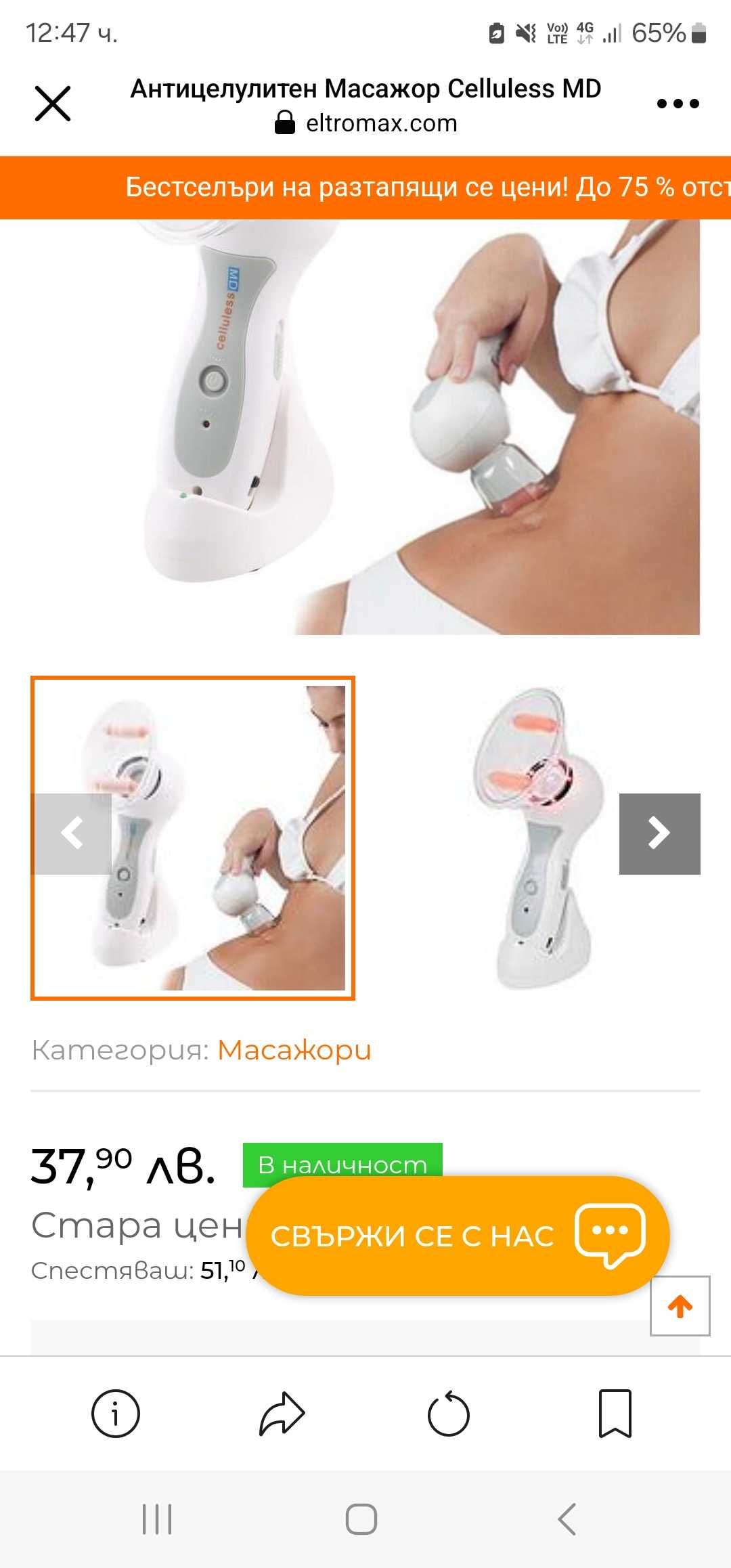Viewport: 731px width, 1568px height.
Task: Open page info icon in bottom toolbar
Action: click(116, 1414)
